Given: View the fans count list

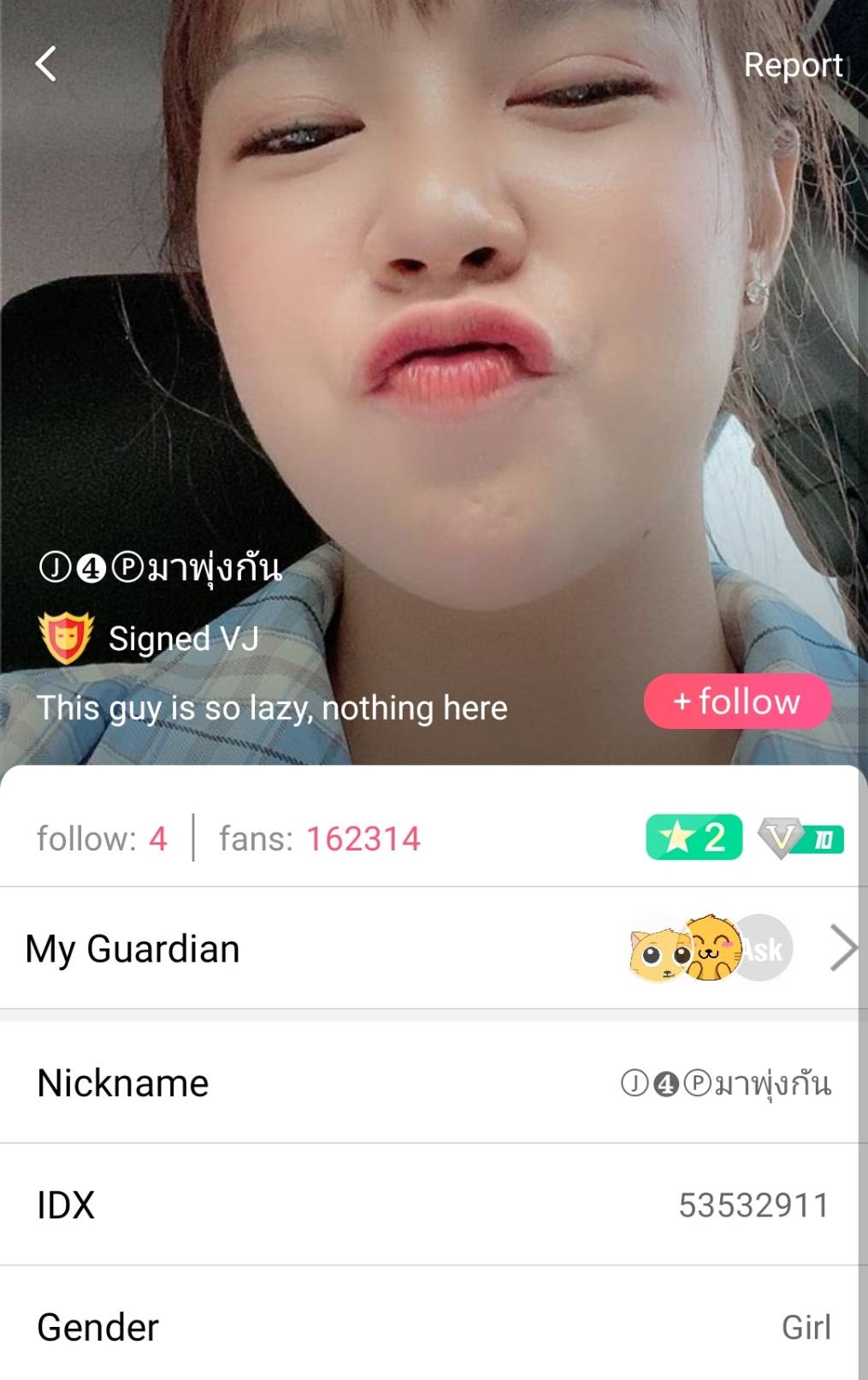Looking at the screenshot, I should click(x=319, y=838).
